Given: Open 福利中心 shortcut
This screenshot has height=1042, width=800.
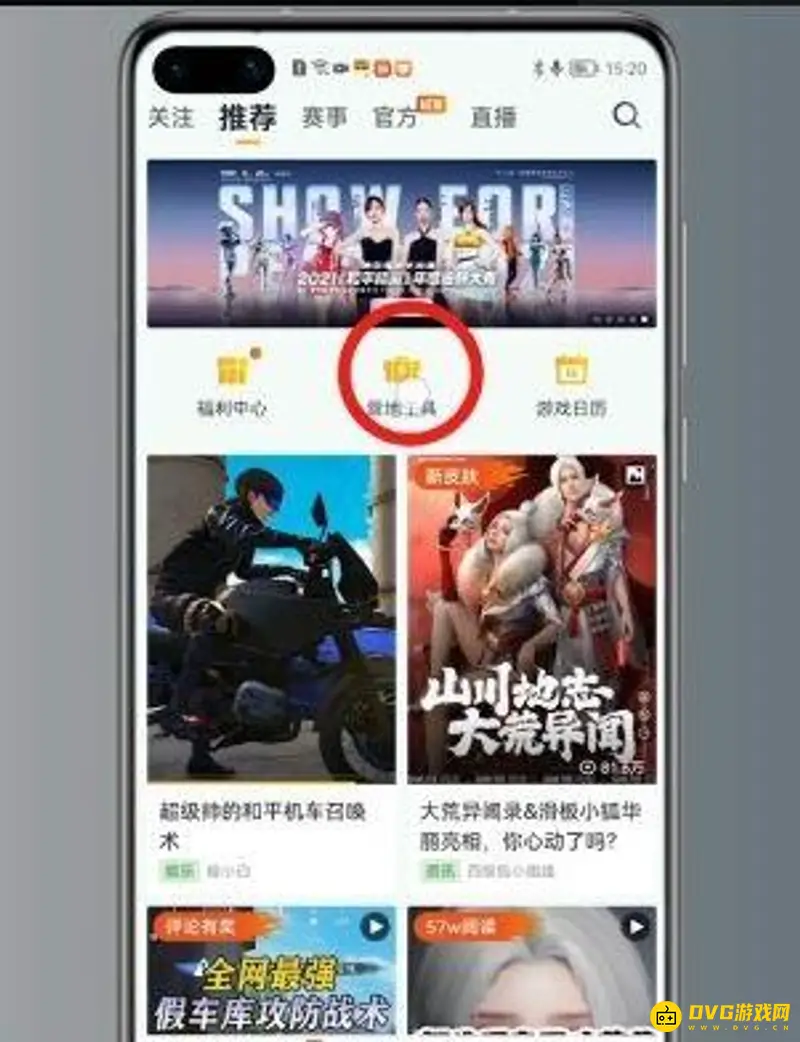Looking at the screenshot, I should (x=232, y=383).
